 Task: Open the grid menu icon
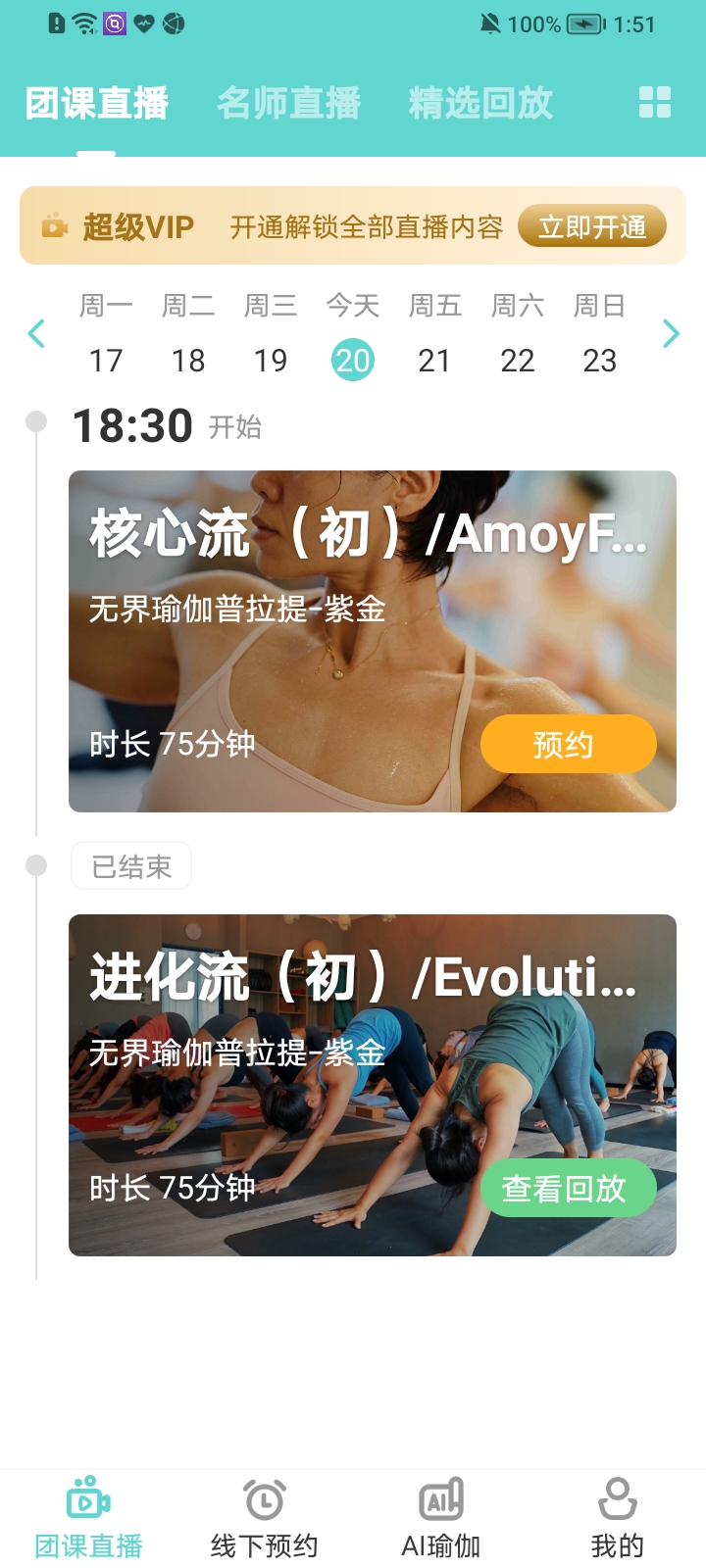[x=655, y=102]
